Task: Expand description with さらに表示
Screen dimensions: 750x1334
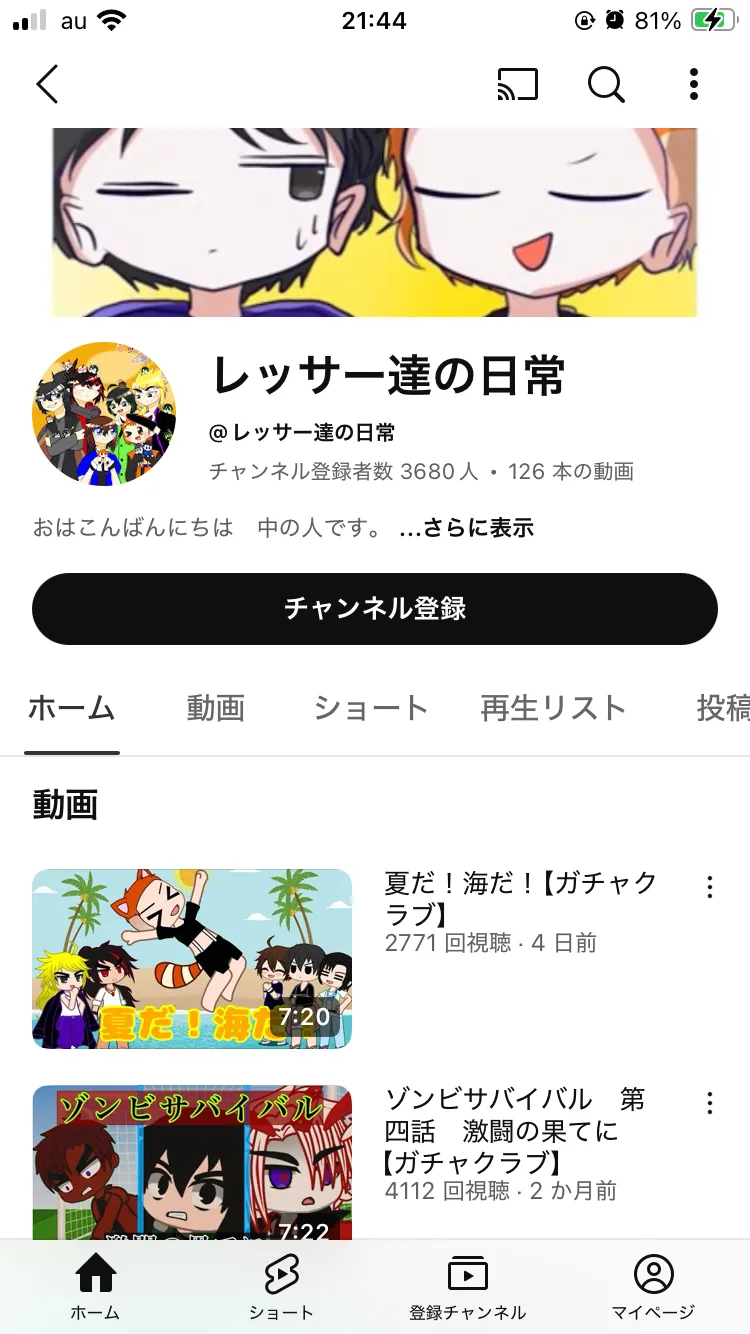Action: pos(466,528)
